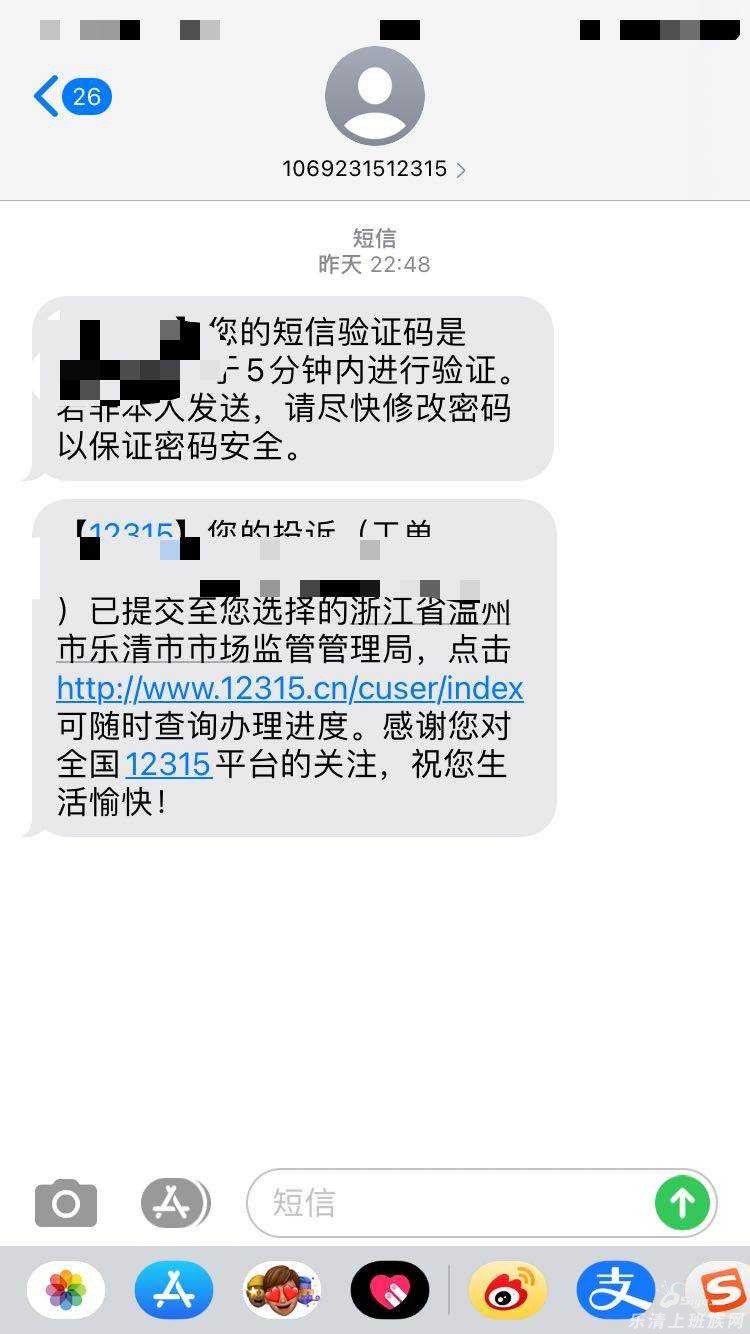Open the Weibo iMessage app
Screen dimensions: 750x1334
508,1290
